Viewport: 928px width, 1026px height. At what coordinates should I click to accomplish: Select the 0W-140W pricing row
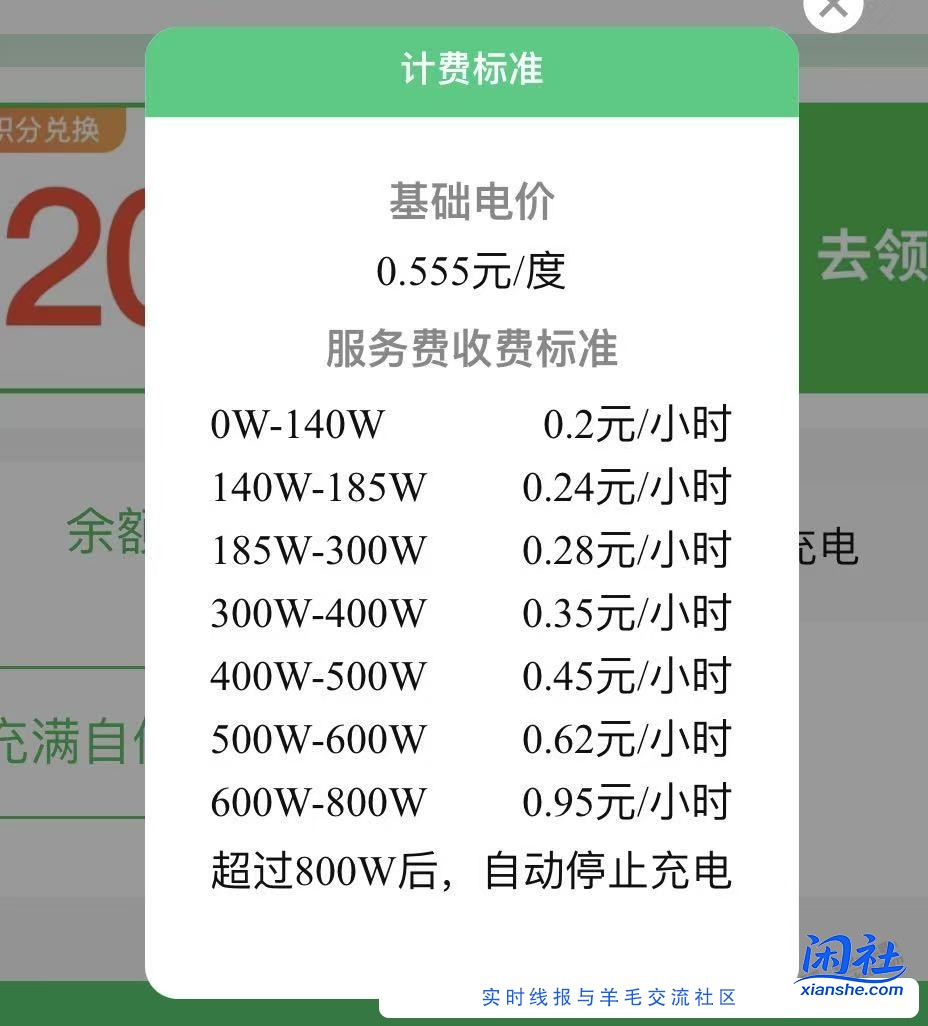(296, 423)
